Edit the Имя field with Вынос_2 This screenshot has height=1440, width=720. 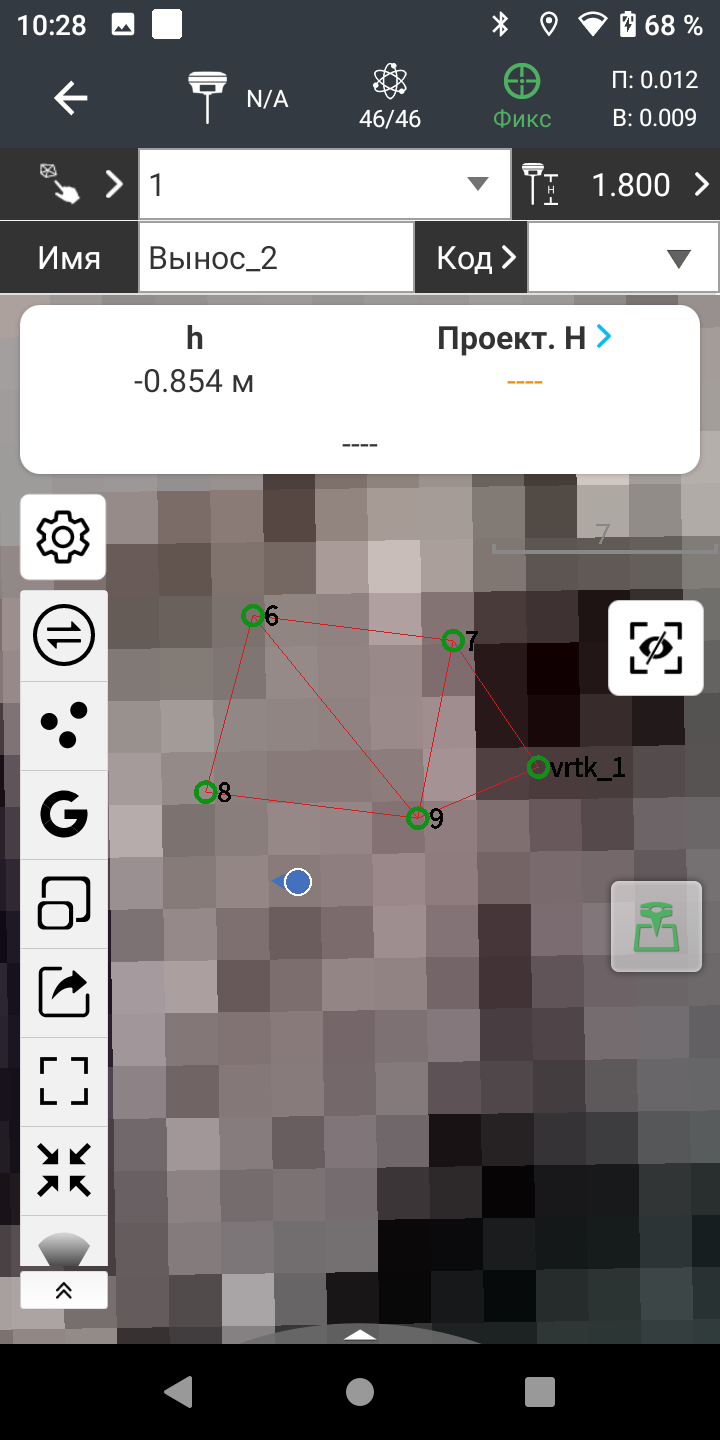(x=276, y=258)
